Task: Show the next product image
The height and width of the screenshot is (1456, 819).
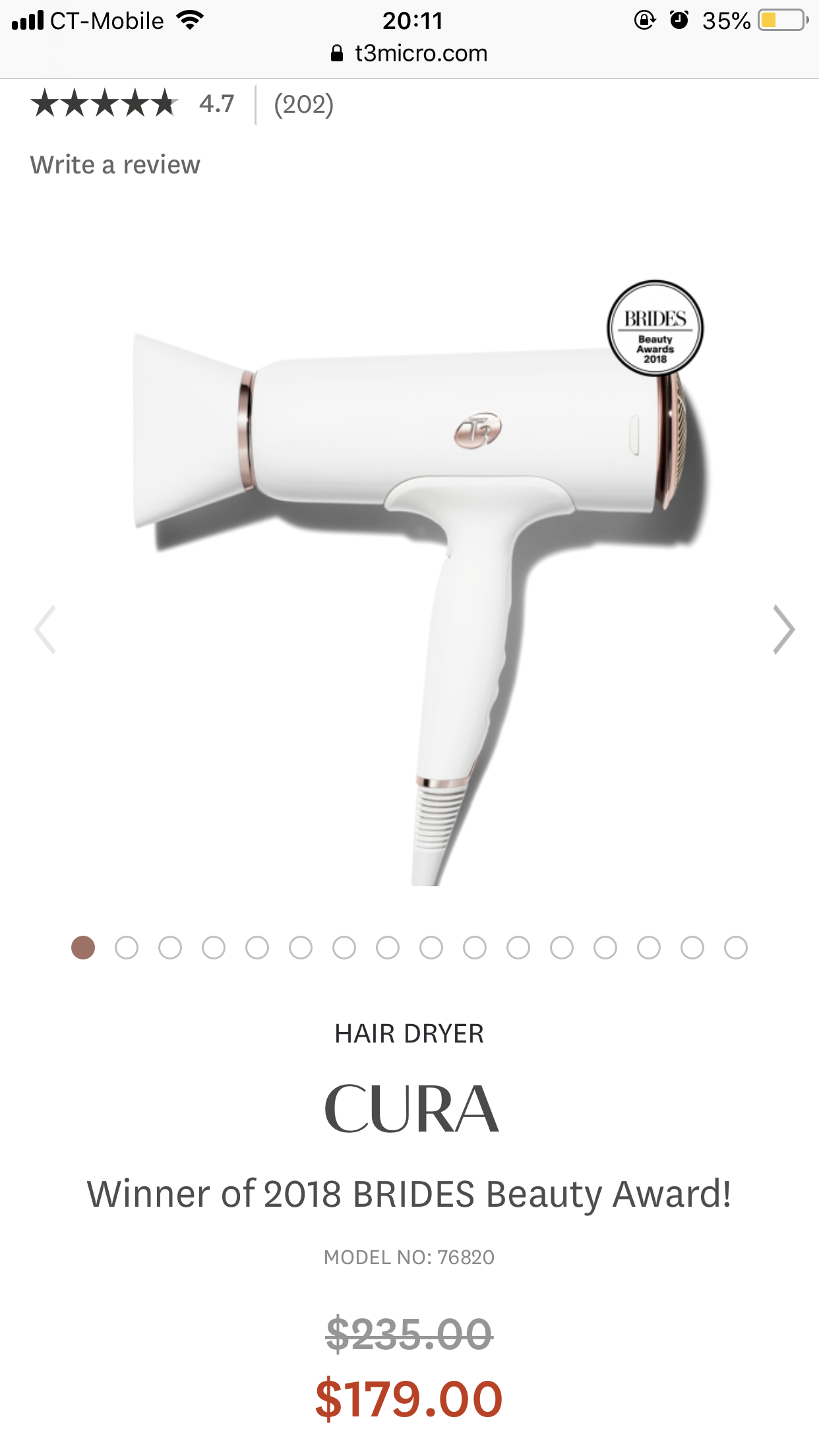Action: point(783,630)
